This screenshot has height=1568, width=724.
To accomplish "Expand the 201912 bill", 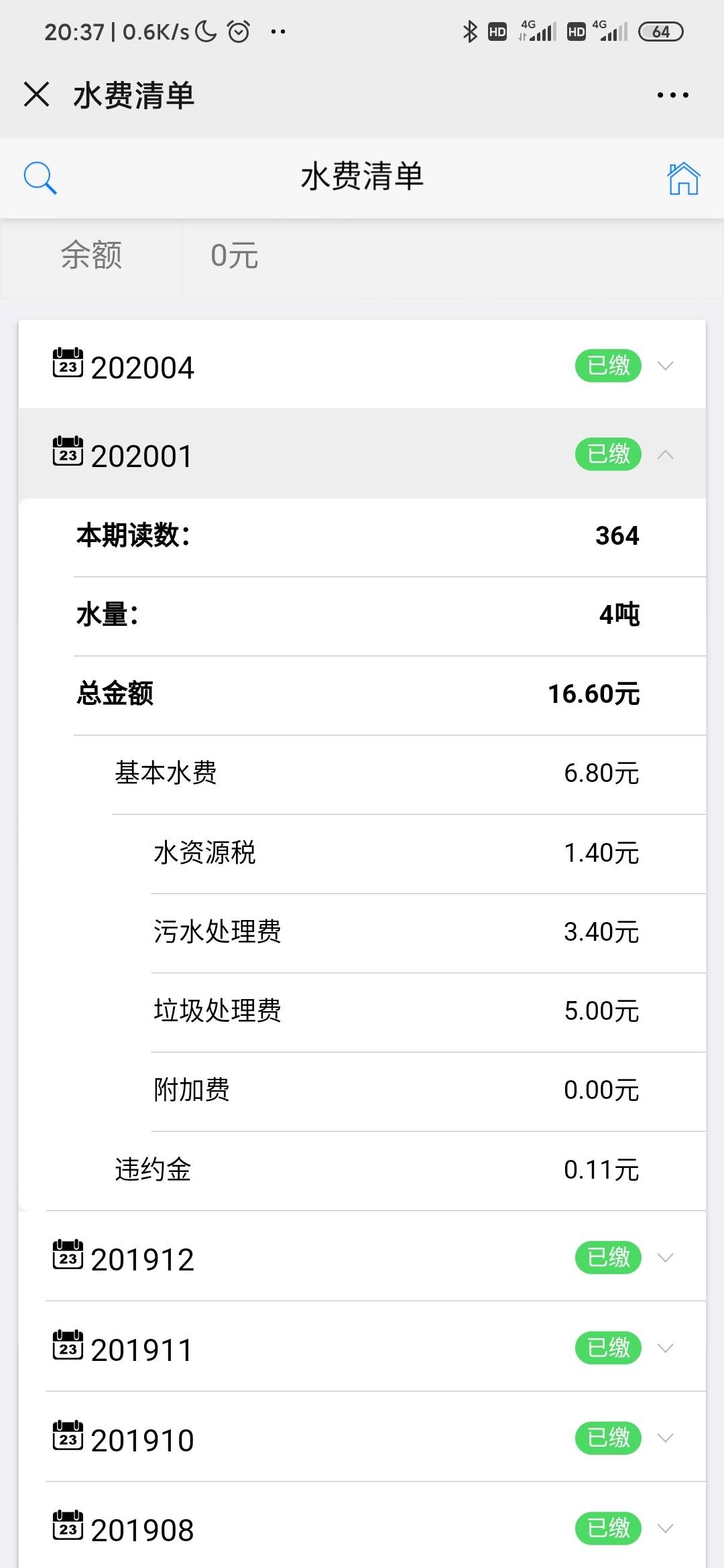I will click(665, 1258).
